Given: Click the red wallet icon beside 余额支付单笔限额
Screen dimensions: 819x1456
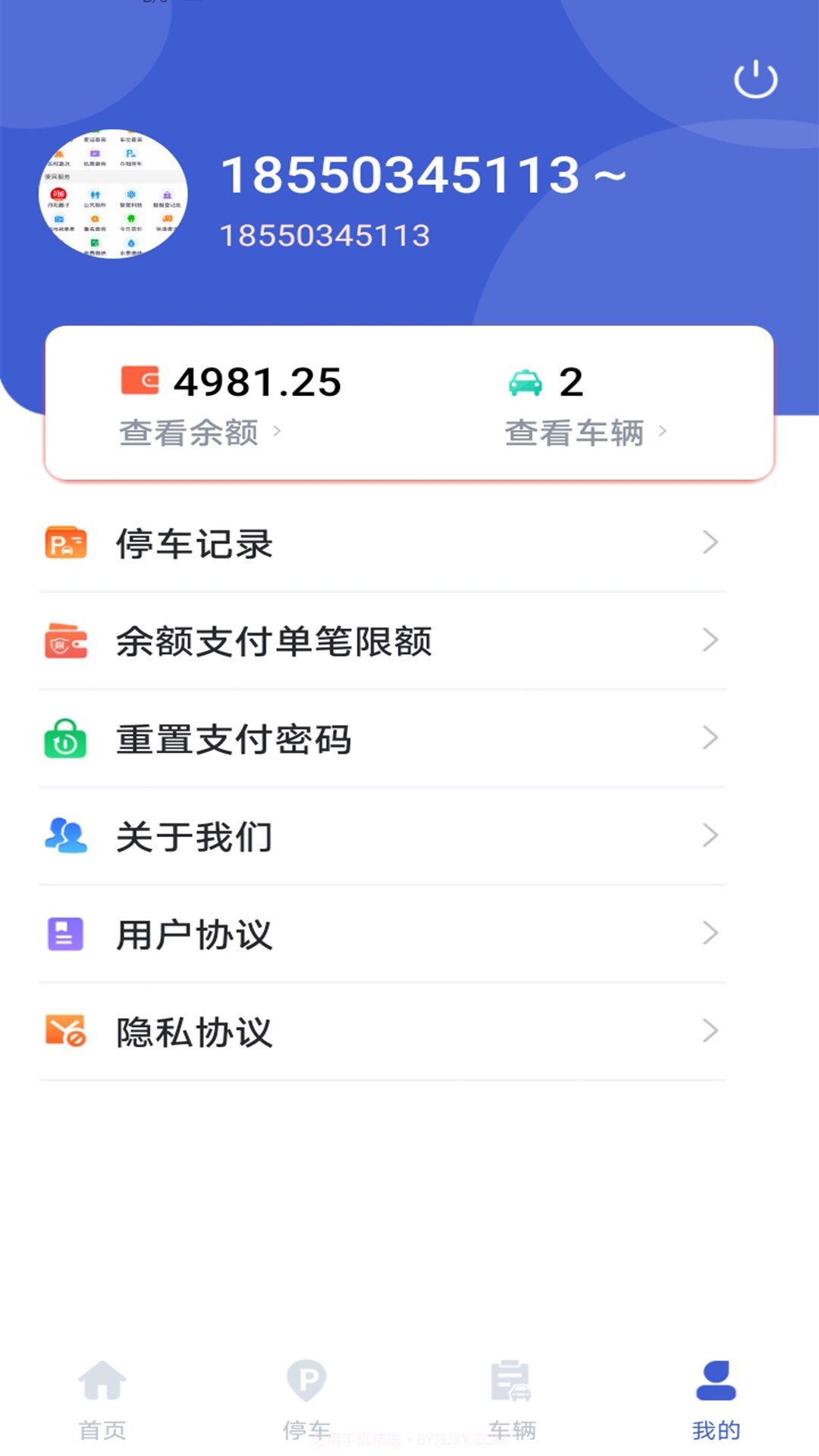Looking at the screenshot, I should [65, 640].
